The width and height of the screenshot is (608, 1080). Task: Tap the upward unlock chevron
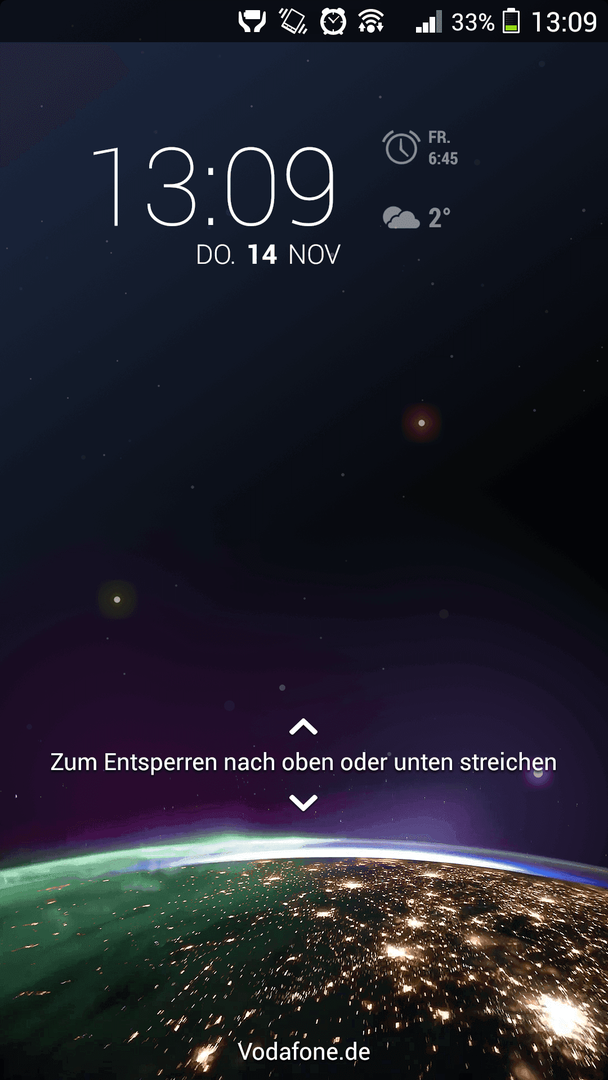[303, 727]
